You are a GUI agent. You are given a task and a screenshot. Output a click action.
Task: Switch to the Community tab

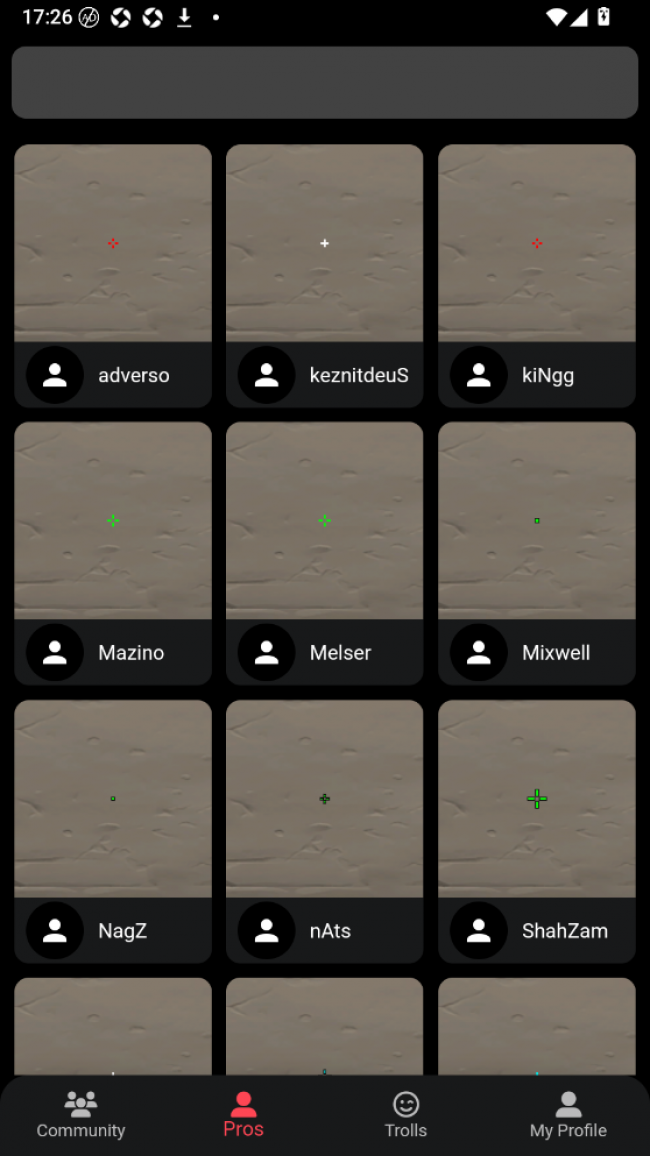81,1115
